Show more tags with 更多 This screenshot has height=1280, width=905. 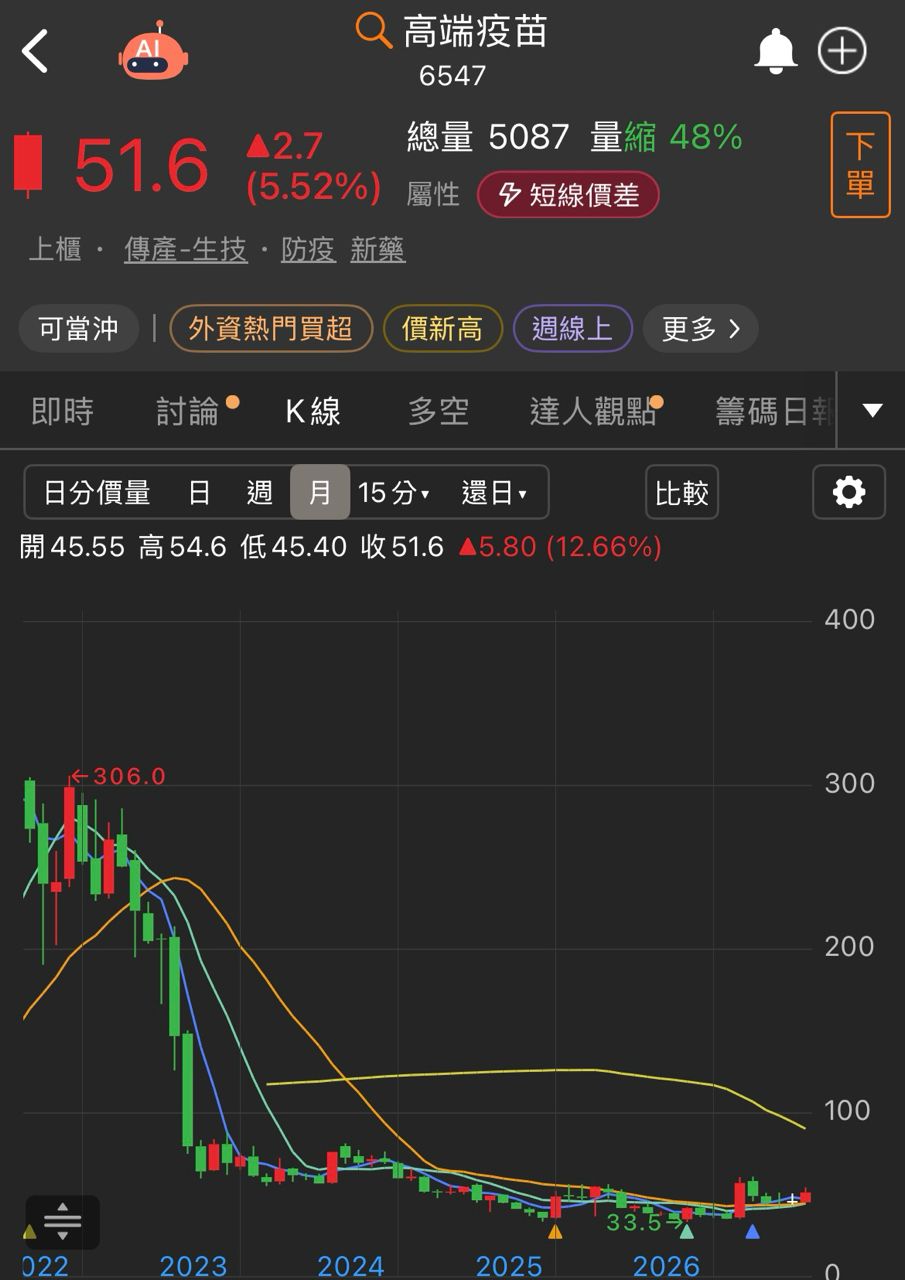(700, 328)
